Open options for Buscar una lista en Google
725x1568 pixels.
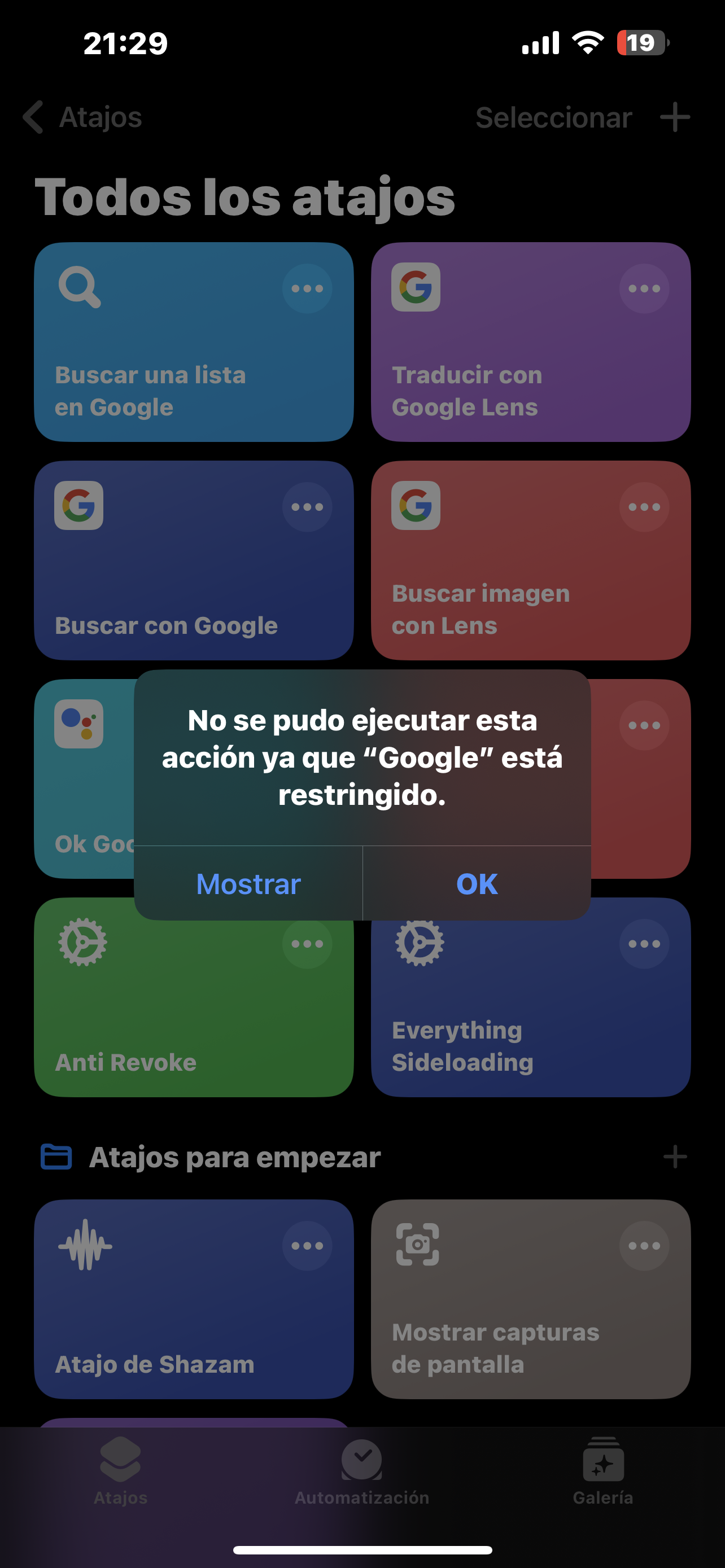click(307, 288)
